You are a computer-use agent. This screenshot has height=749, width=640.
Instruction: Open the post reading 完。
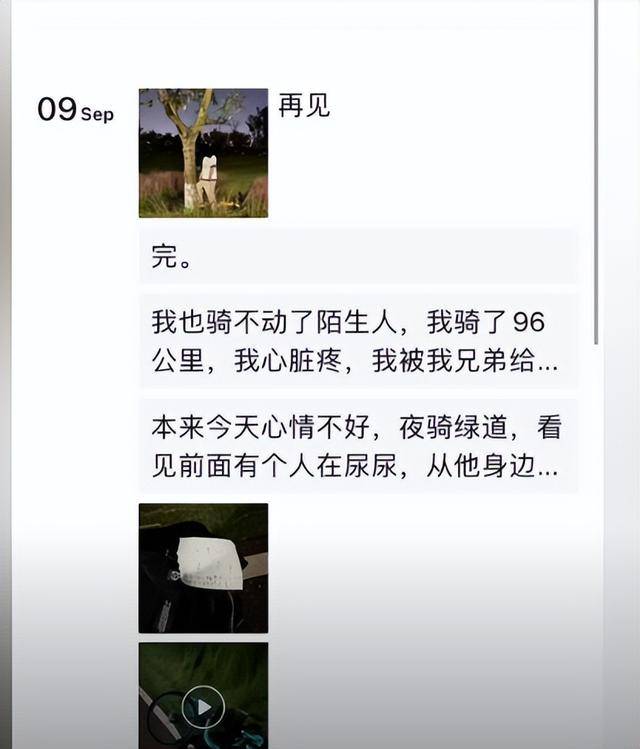357,257
